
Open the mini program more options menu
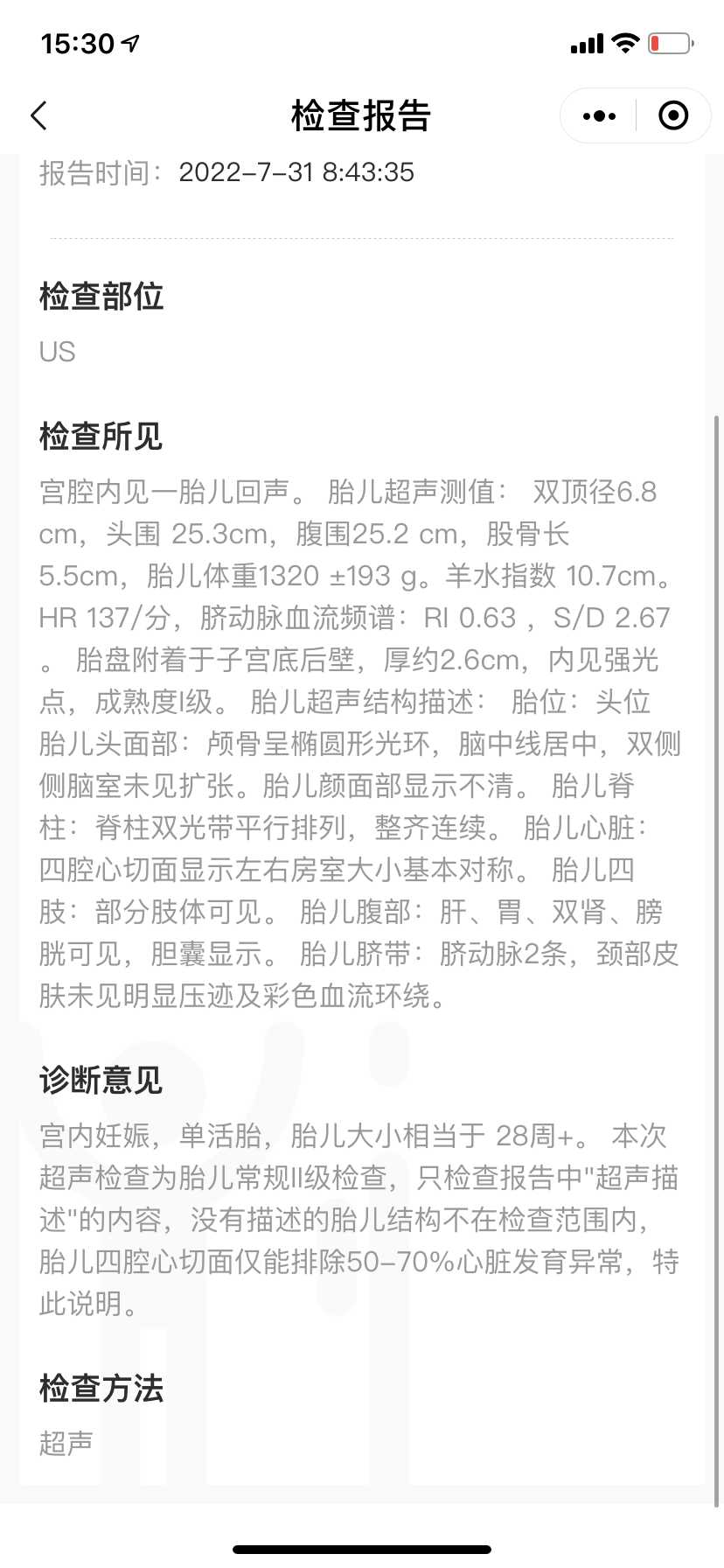point(599,115)
